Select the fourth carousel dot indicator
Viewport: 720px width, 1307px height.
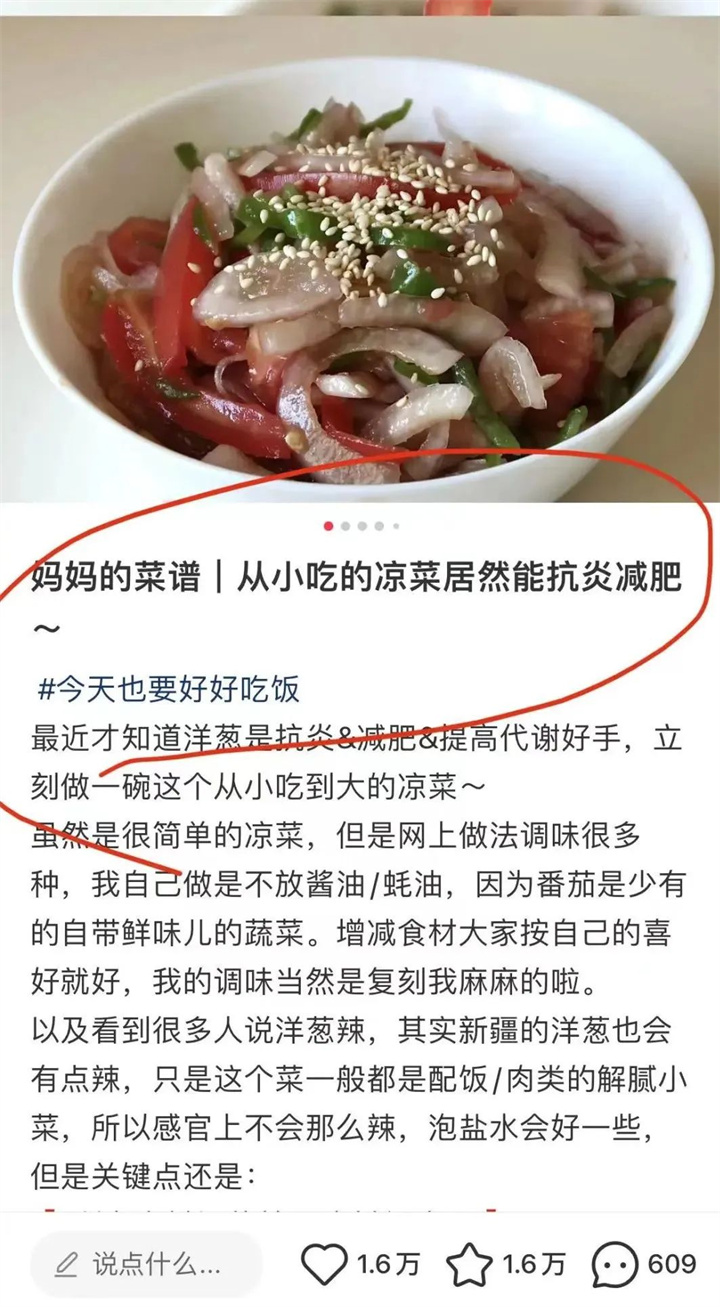378,525
